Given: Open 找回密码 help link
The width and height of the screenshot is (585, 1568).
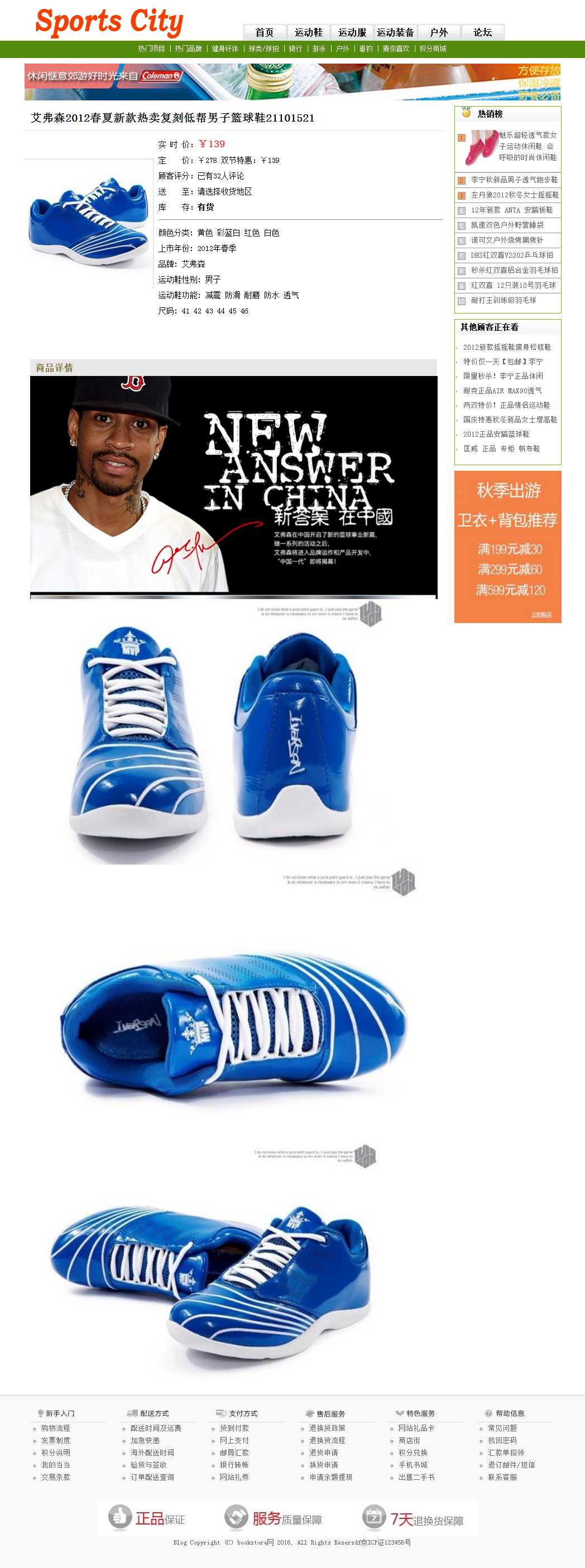Looking at the screenshot, I should coord(501,1440).
